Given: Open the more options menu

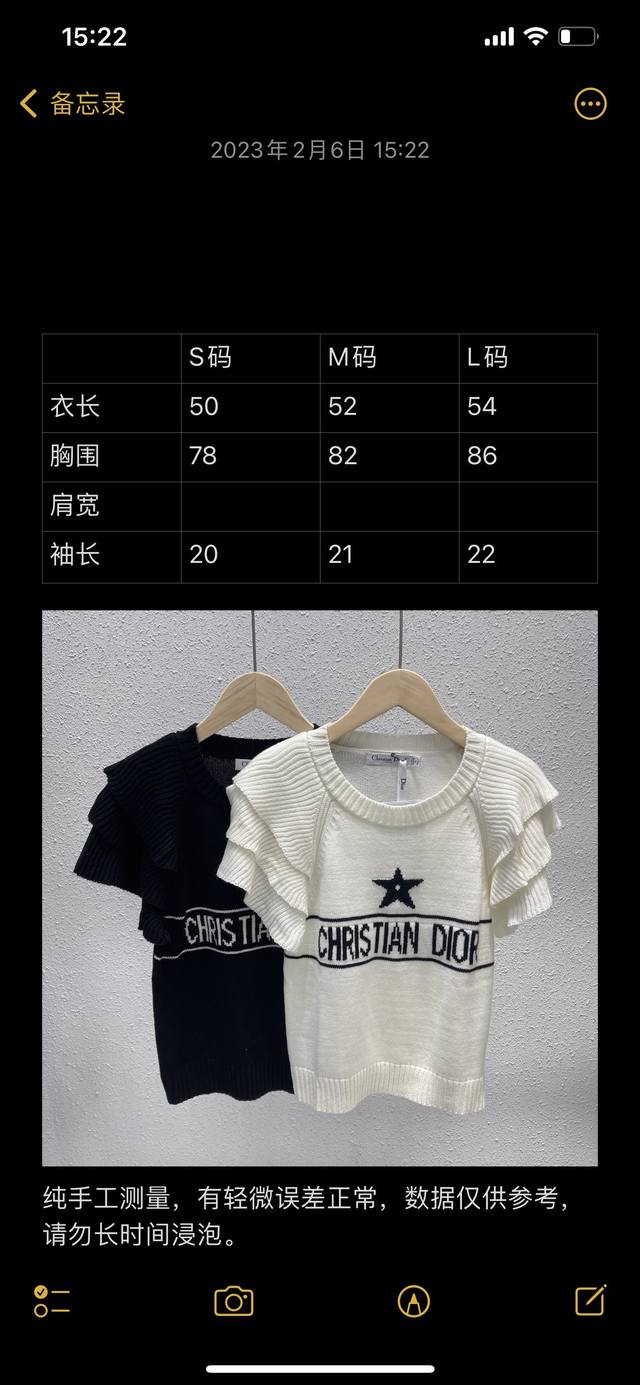Looking at the screenshot, I should [x=590, y=104].
